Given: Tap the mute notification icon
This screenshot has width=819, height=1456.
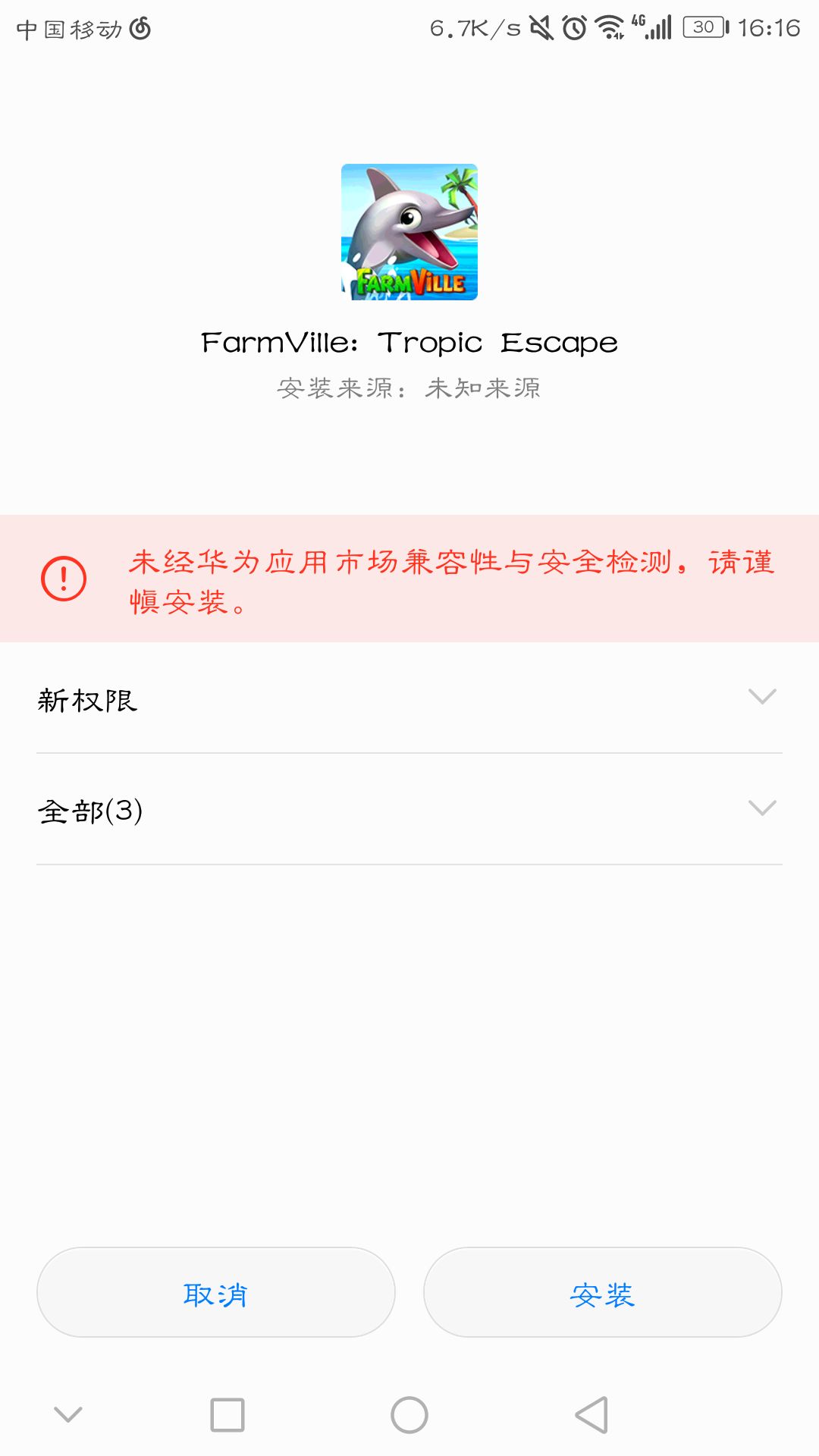Looking at the screenshot, I should tap(540, 25).
